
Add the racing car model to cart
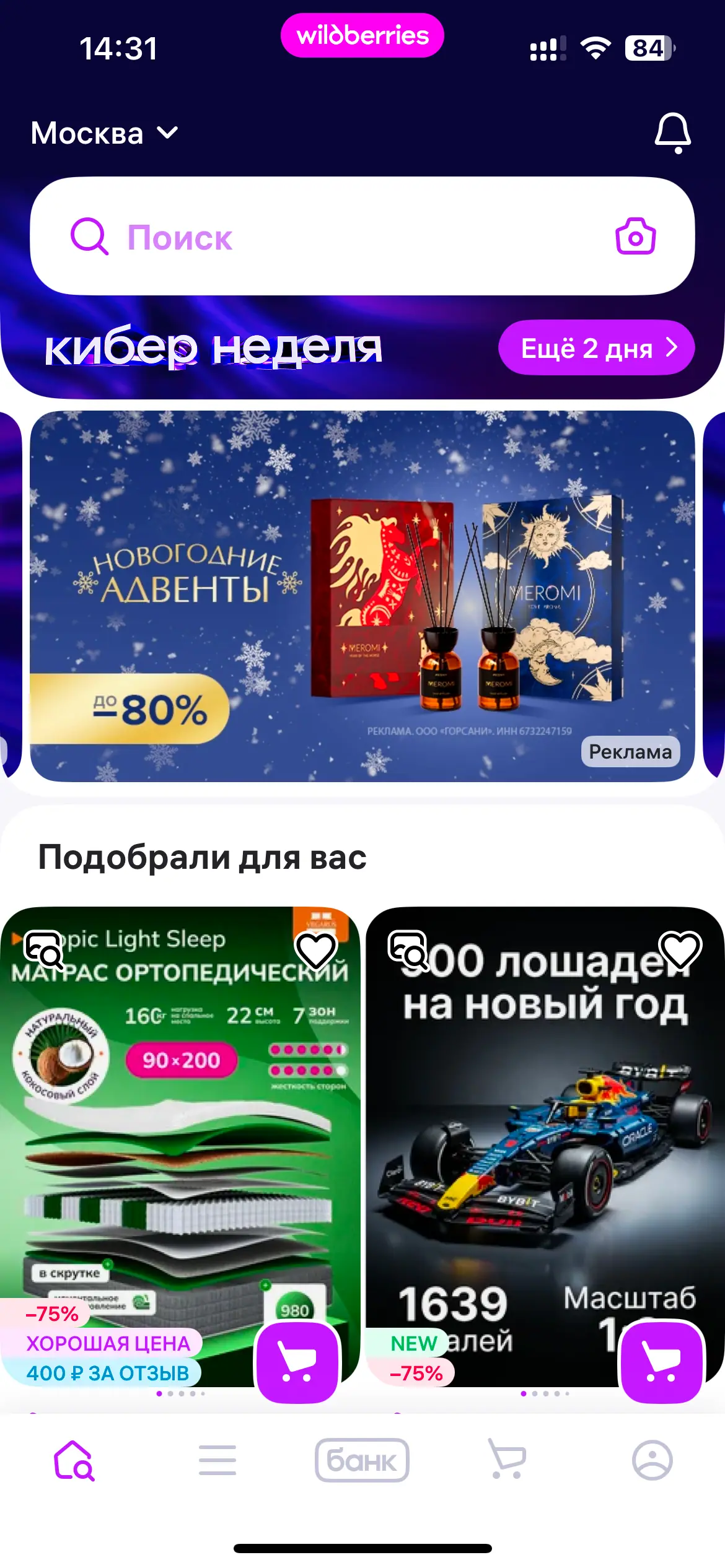tap(662, 1362)
